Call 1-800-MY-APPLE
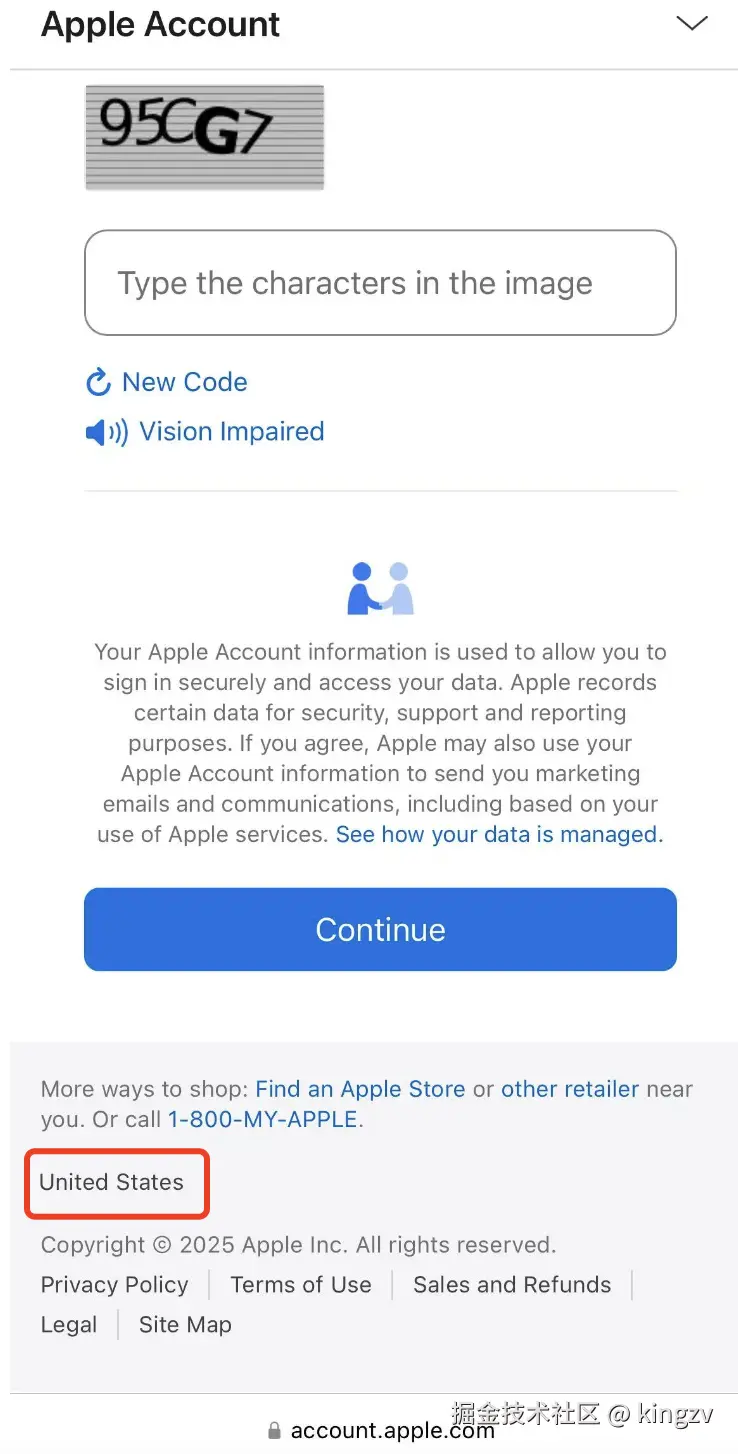Viewport: 738px width, 1454px height. click(x=262, y=1119)
